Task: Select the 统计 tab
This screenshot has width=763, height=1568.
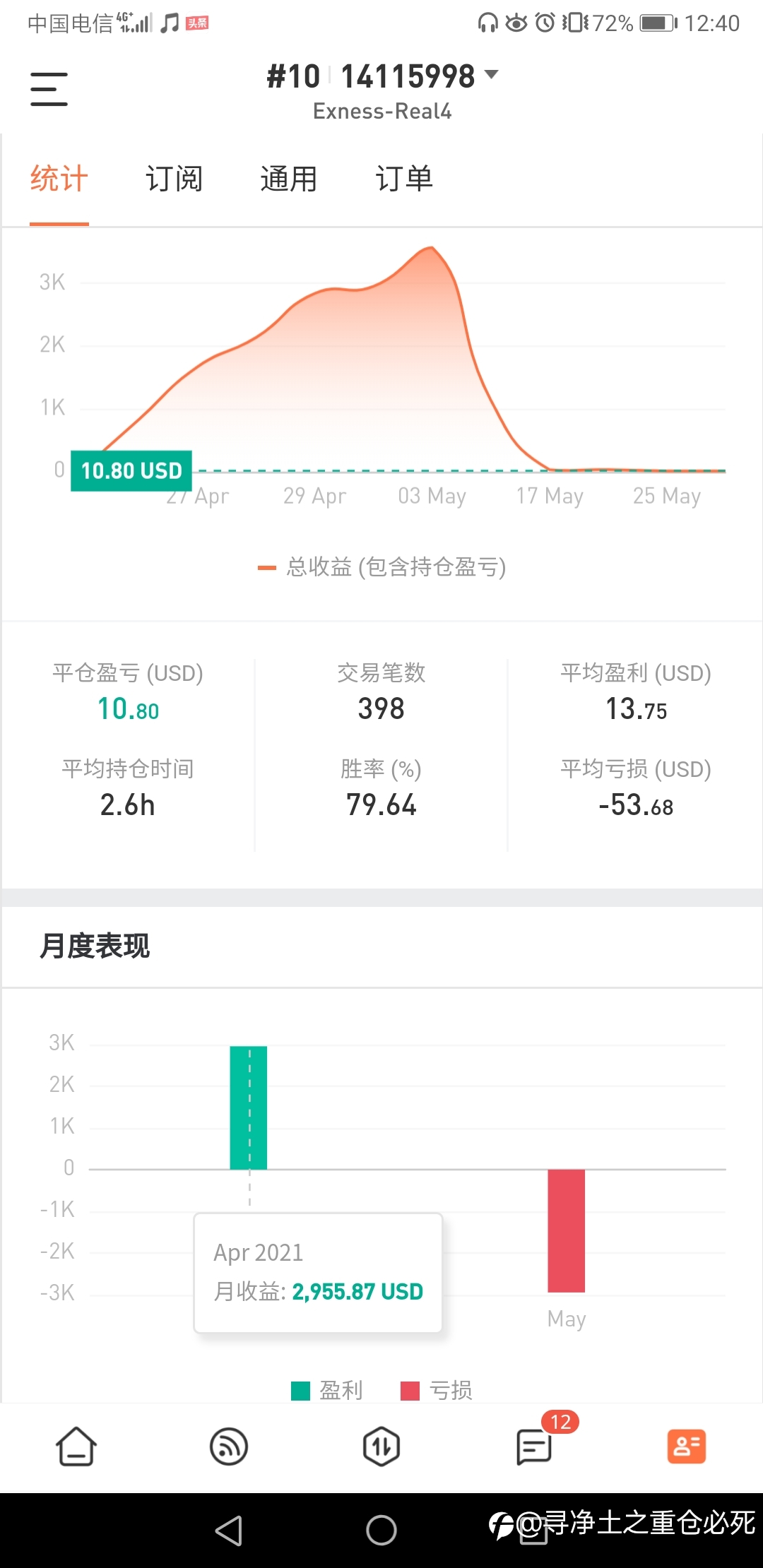Action: [59, 179]
